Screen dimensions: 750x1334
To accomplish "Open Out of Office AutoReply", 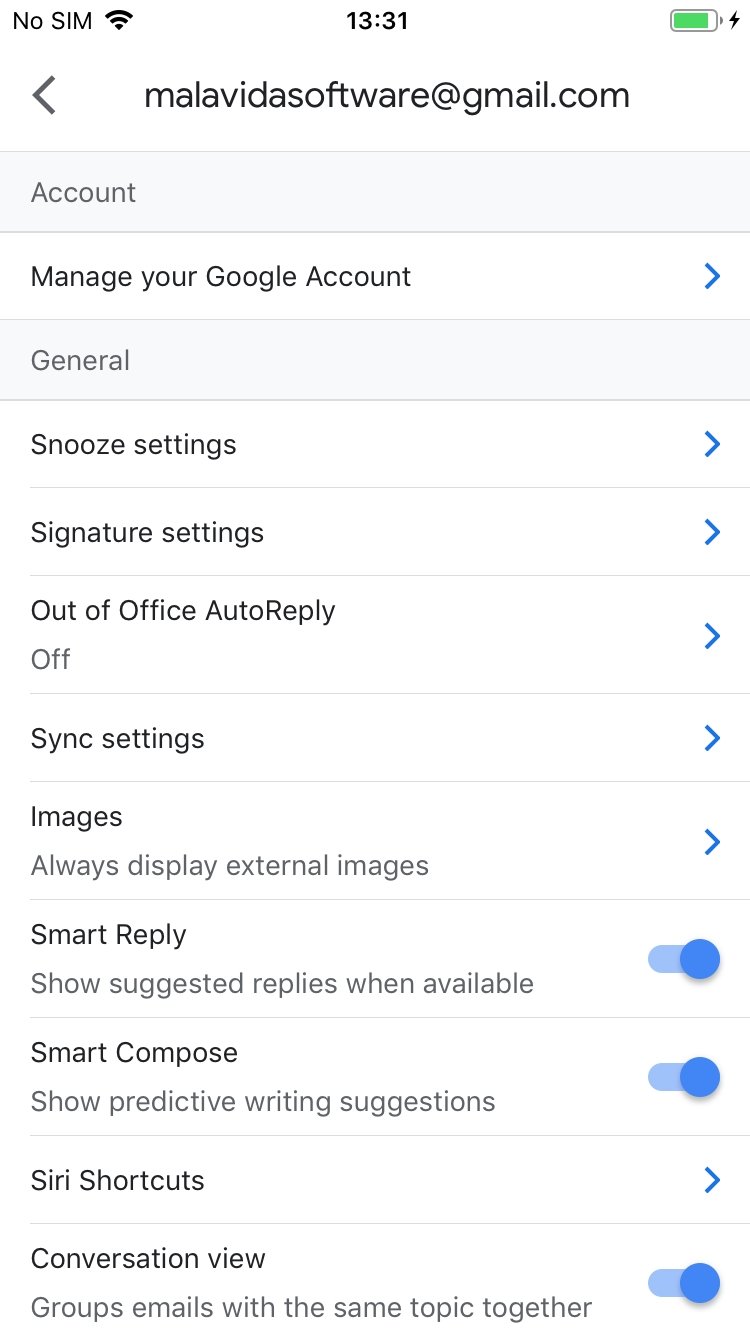I will (375, 635).
